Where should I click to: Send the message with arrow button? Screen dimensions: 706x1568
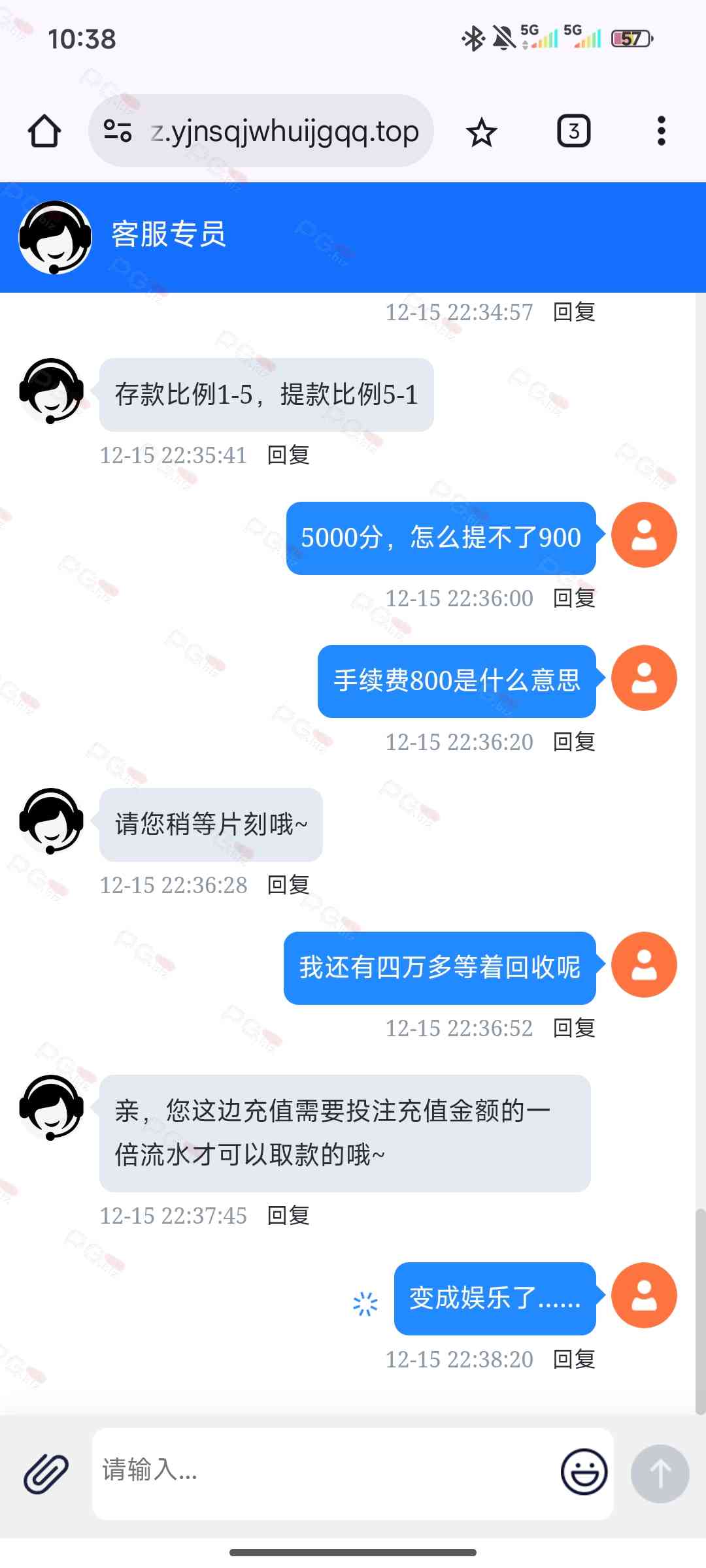pos(660,1473)
